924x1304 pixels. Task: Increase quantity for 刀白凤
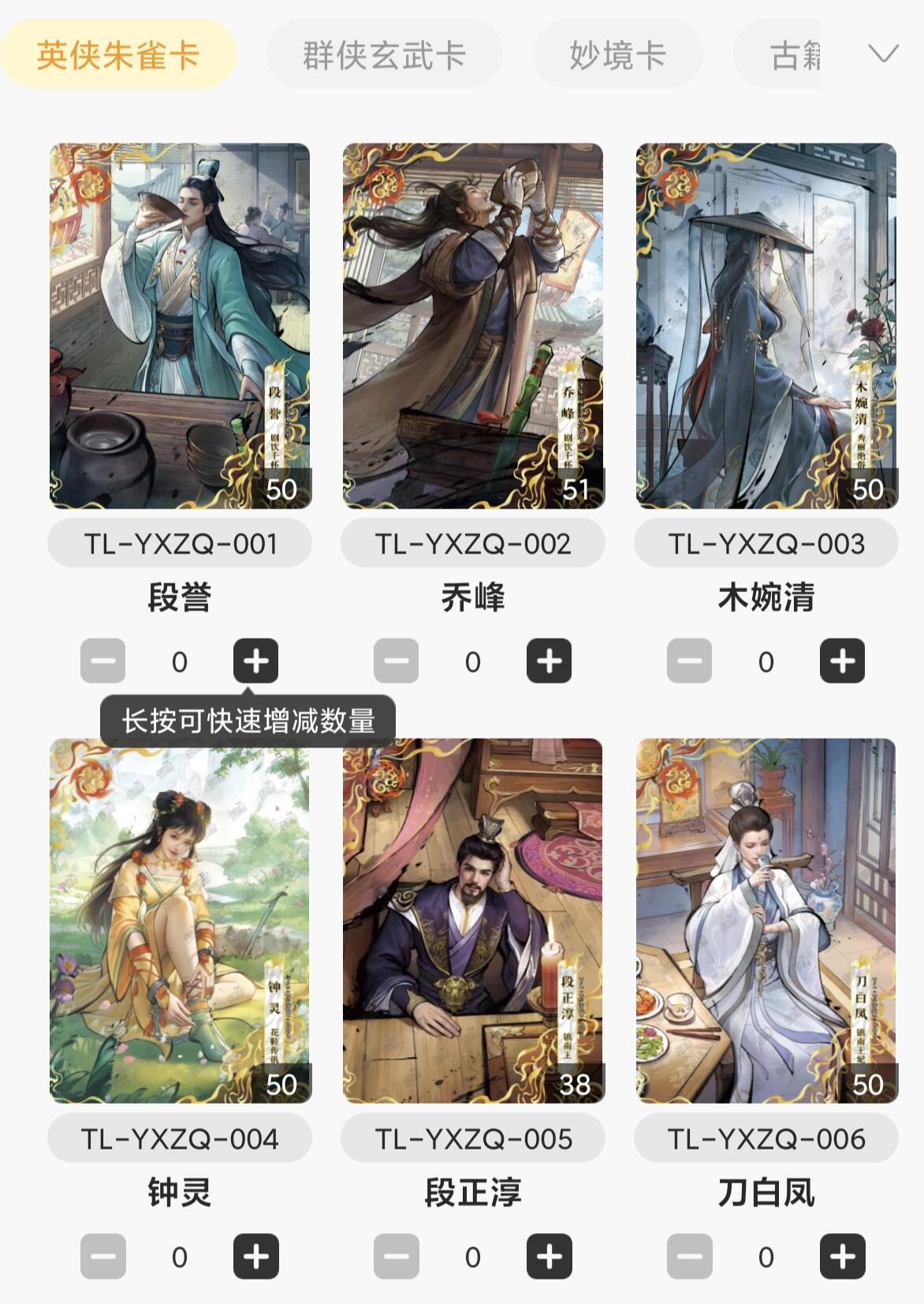tap(842, 1256)
